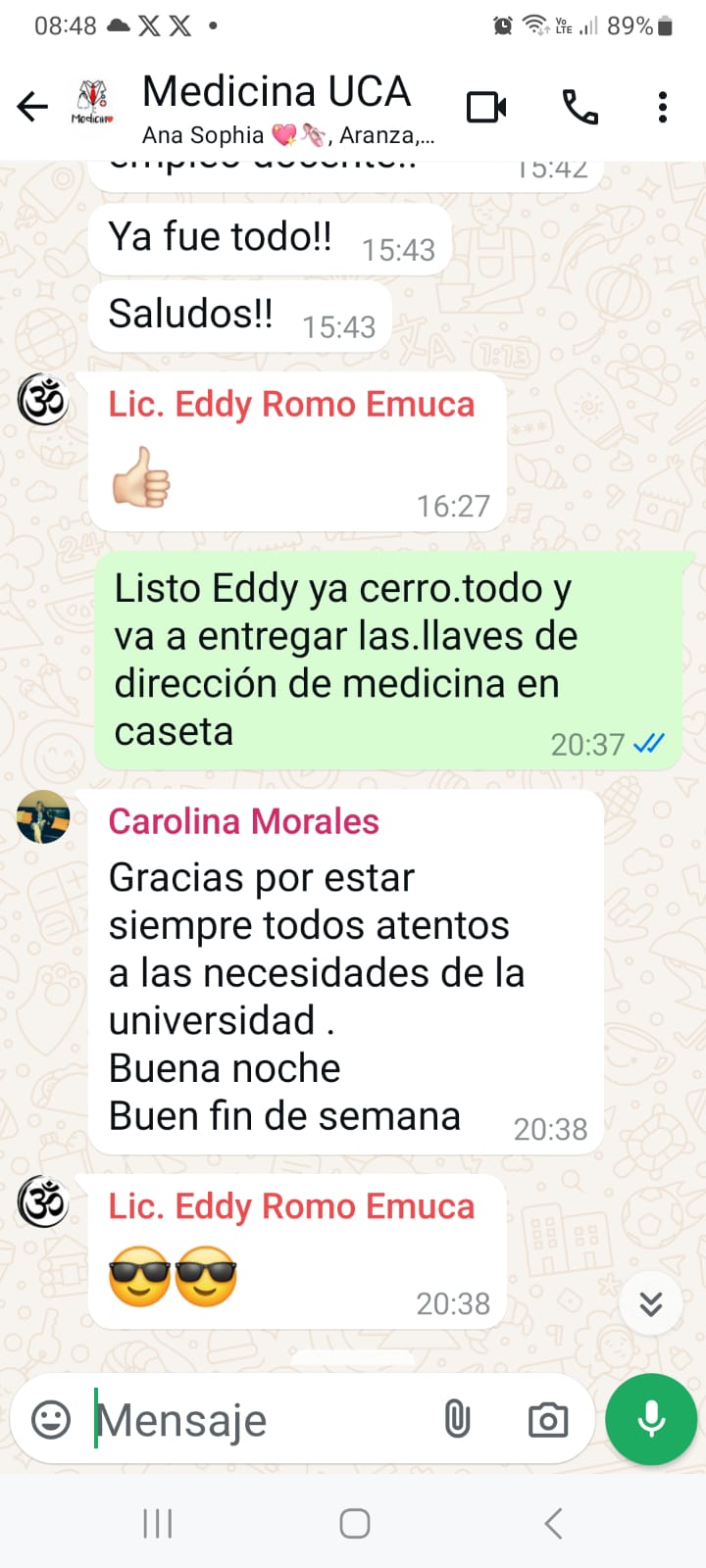Open Carolina Morales's profile picture

(43, 816)
